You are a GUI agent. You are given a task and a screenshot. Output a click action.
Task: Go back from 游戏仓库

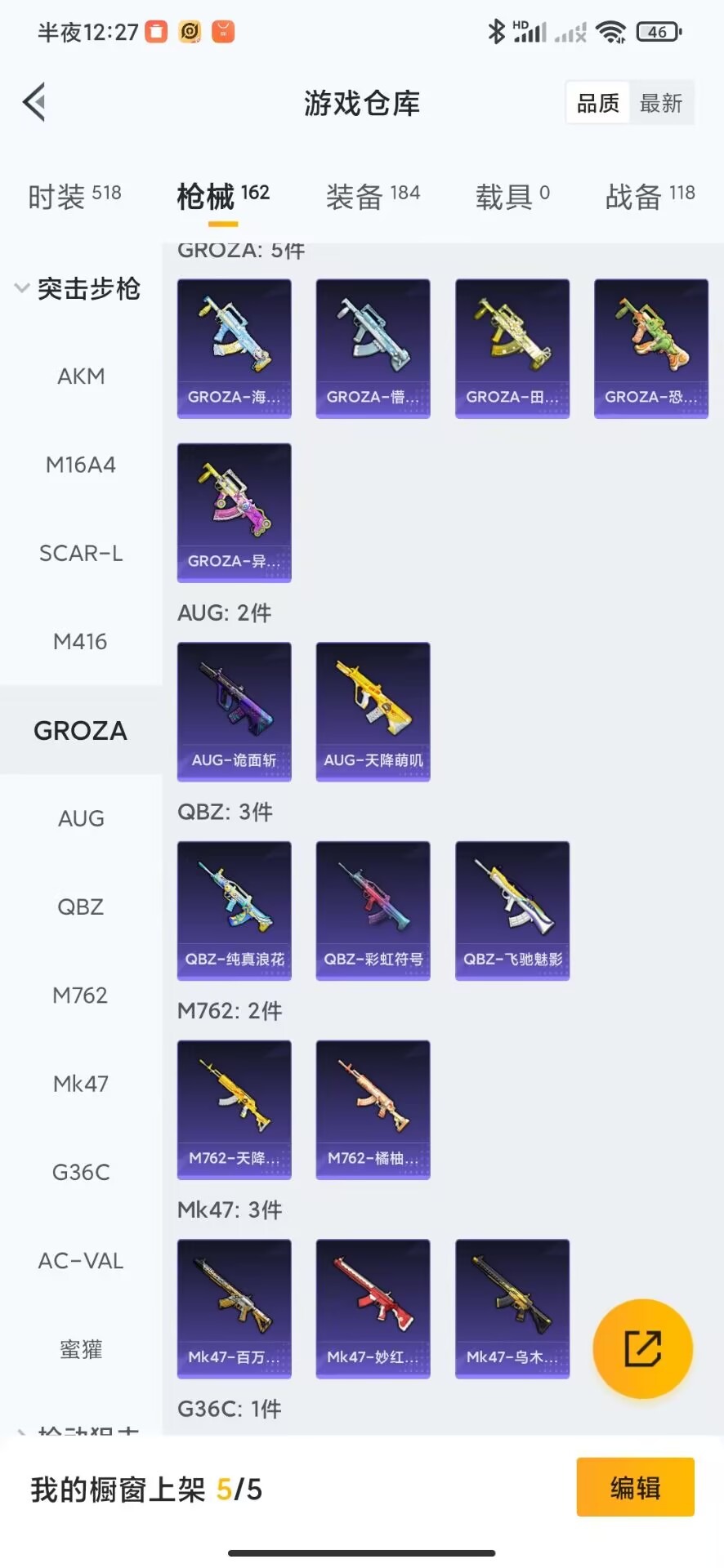(34, 103)
